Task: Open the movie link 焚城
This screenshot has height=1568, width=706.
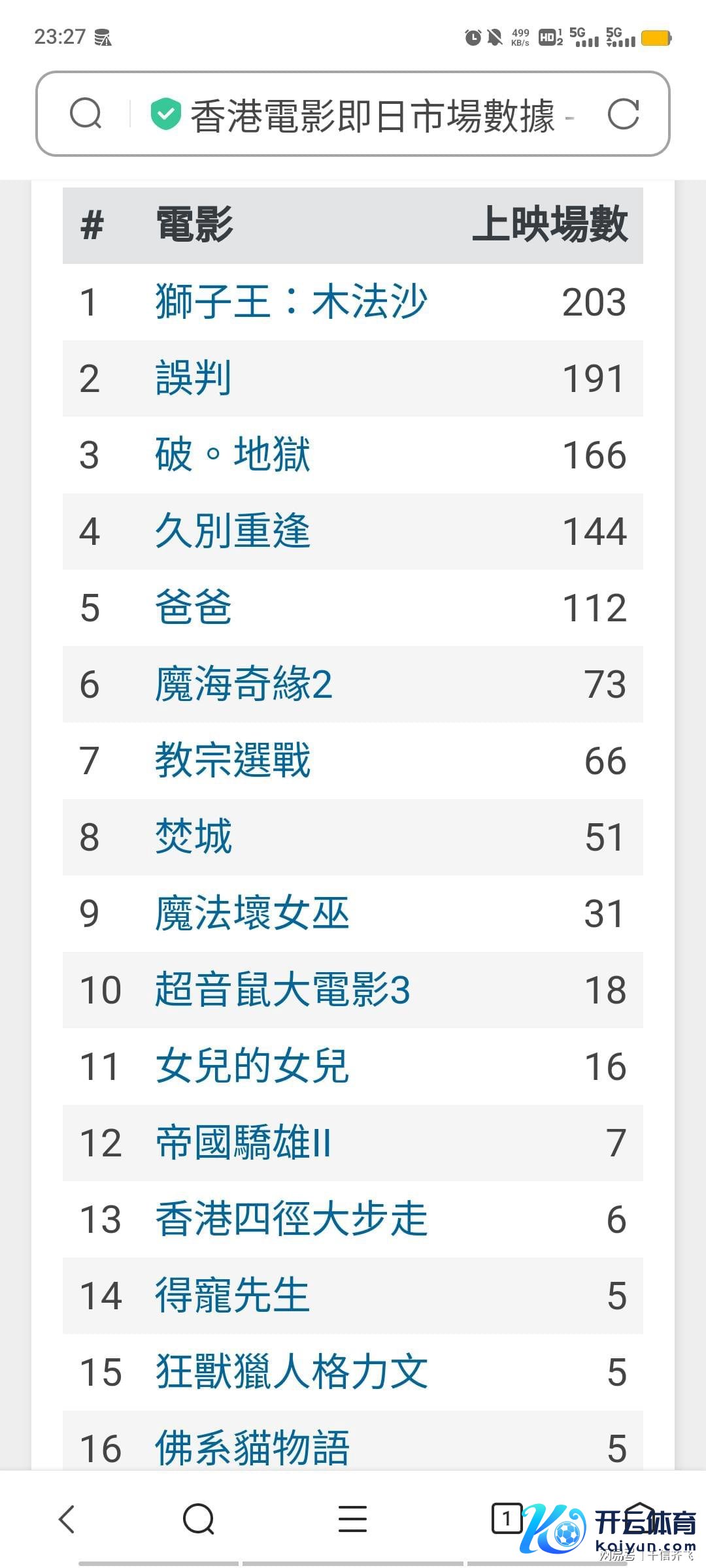Action: coord(193,837)
